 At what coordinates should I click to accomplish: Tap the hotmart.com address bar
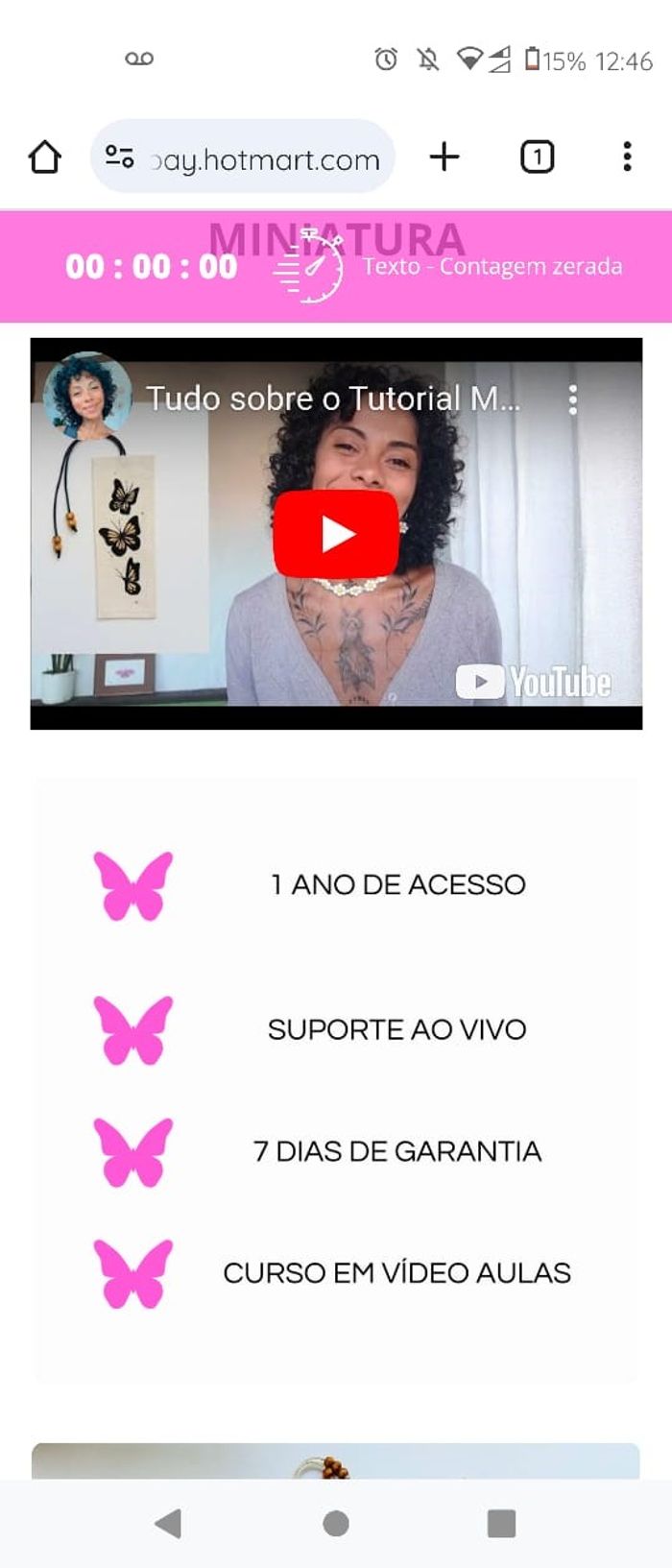[x=264, y=158]
